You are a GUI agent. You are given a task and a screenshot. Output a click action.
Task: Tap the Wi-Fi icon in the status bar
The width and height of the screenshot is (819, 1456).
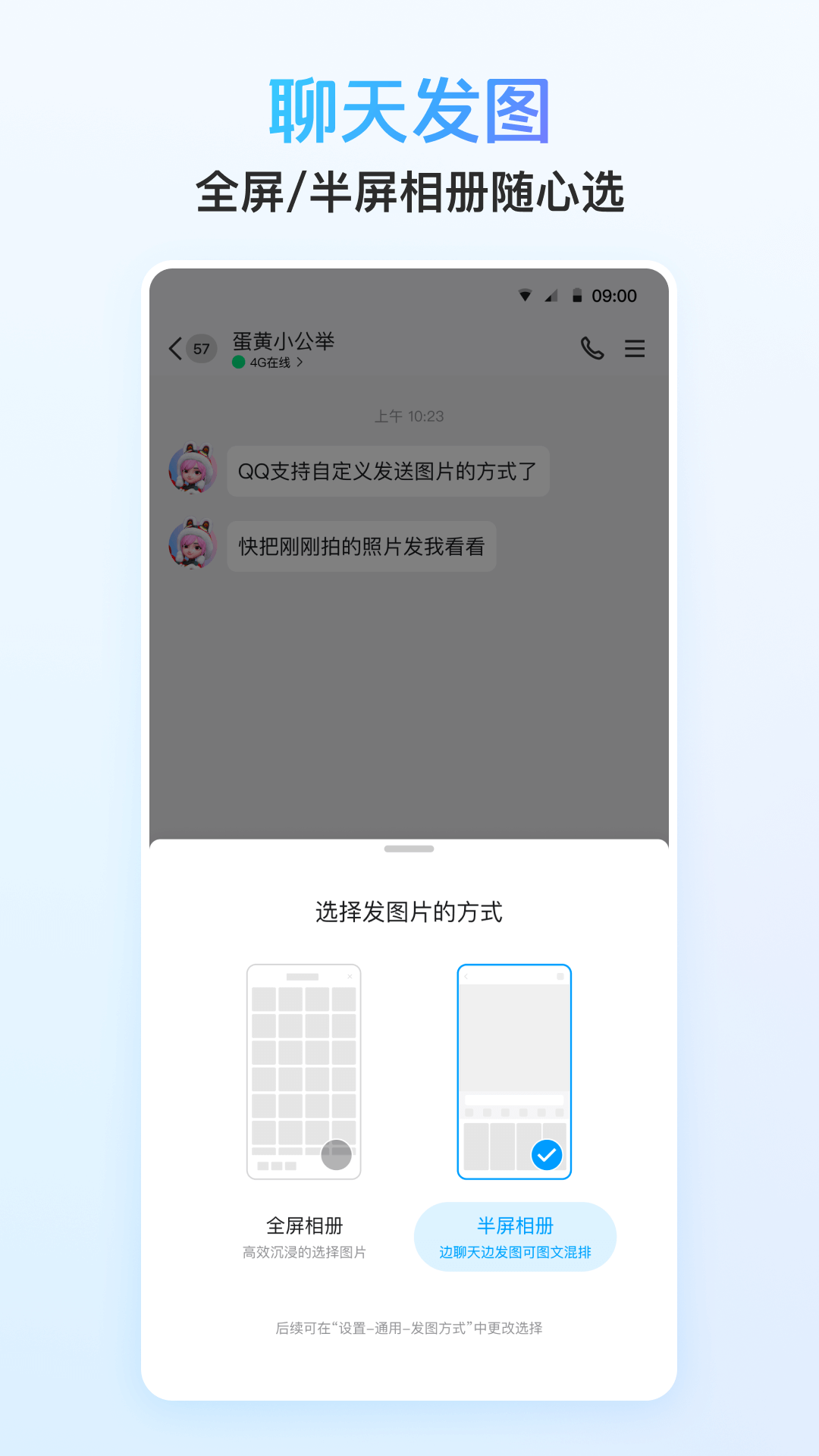pyautogui.click(x=525, y=296)
